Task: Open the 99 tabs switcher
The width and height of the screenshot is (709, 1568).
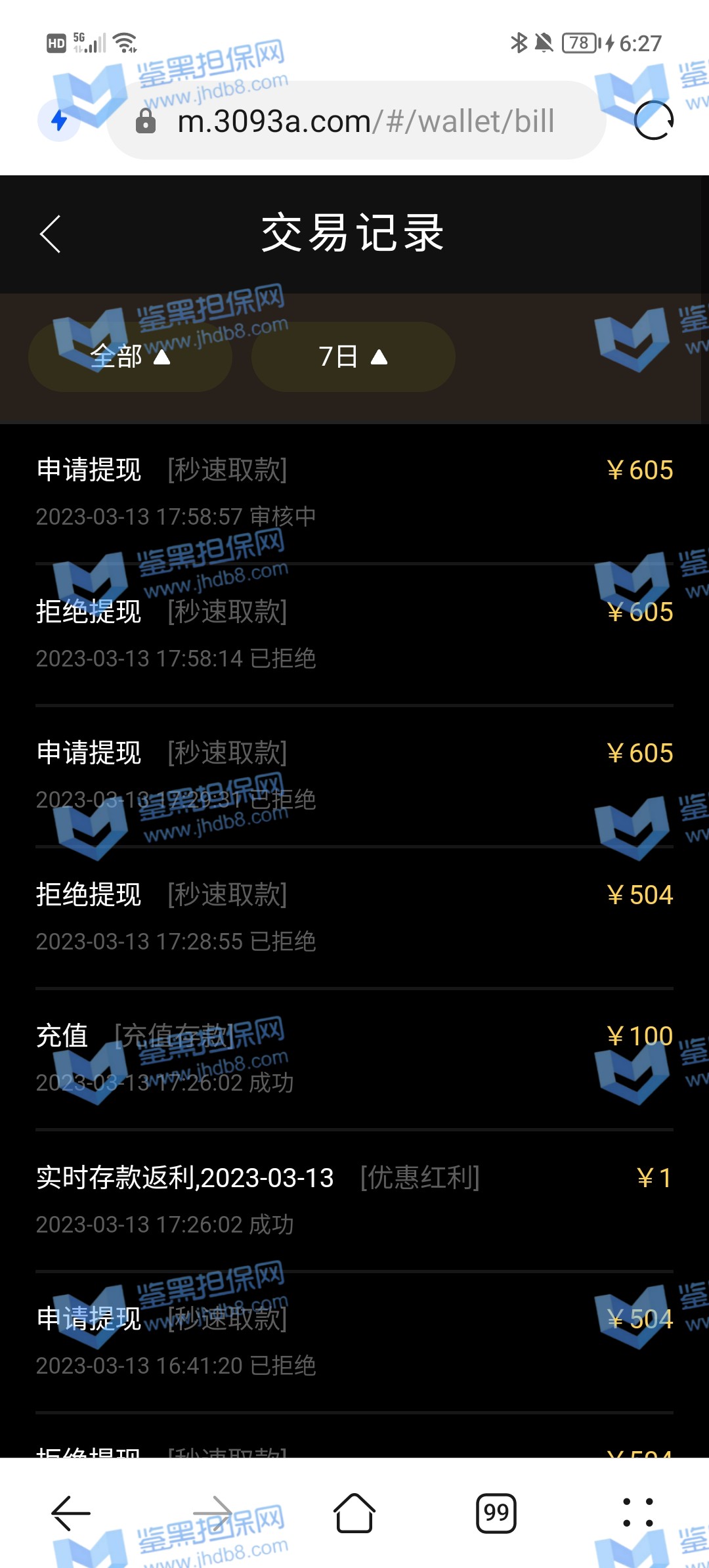Action: [x=496, y=1513]
